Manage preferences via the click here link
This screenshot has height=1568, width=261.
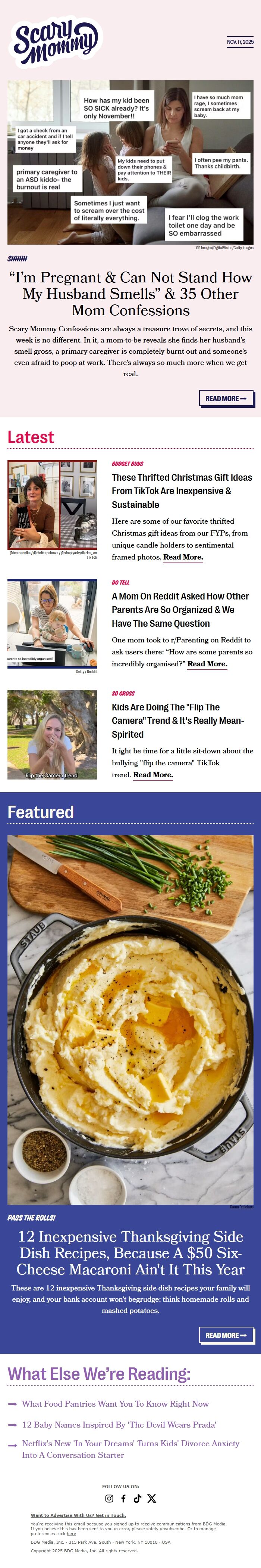(x=71, y=1533)
